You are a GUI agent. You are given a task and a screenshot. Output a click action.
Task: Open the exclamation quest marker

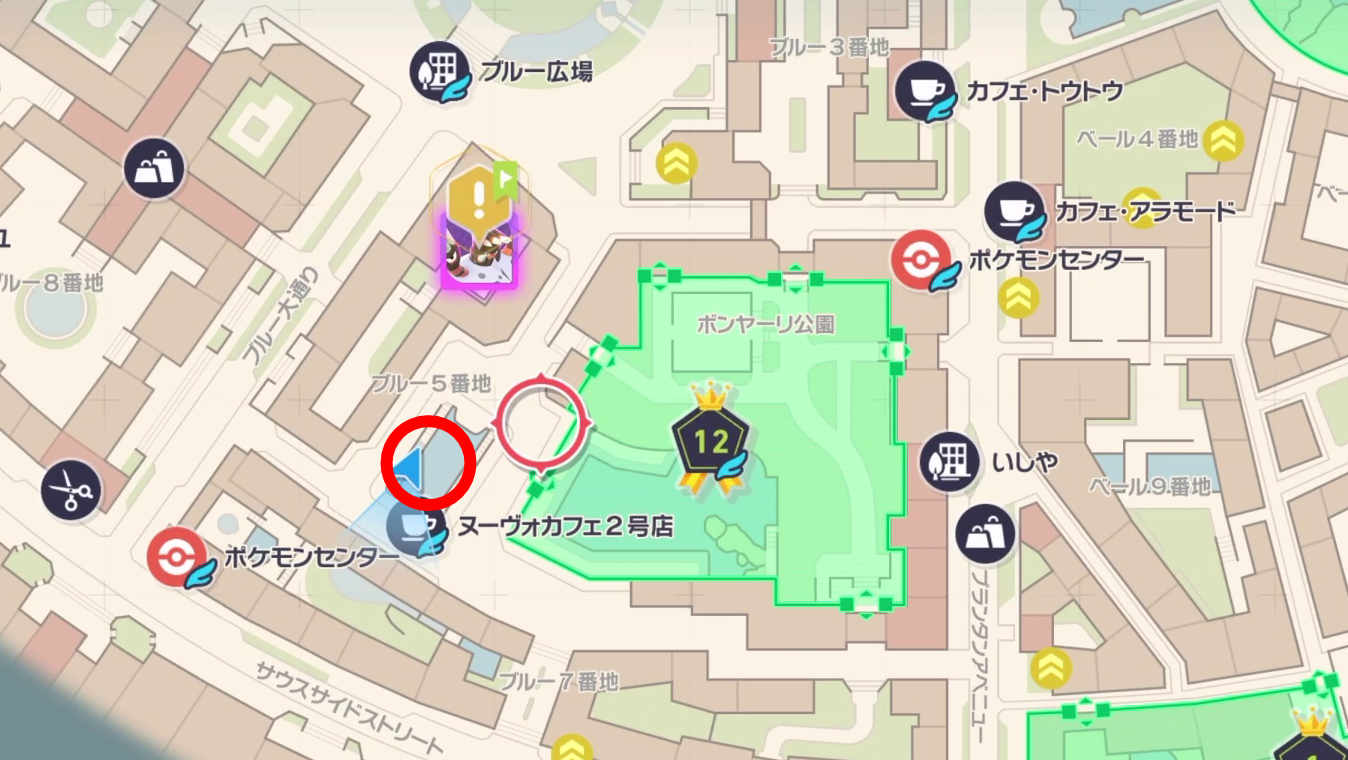(479, 198)
